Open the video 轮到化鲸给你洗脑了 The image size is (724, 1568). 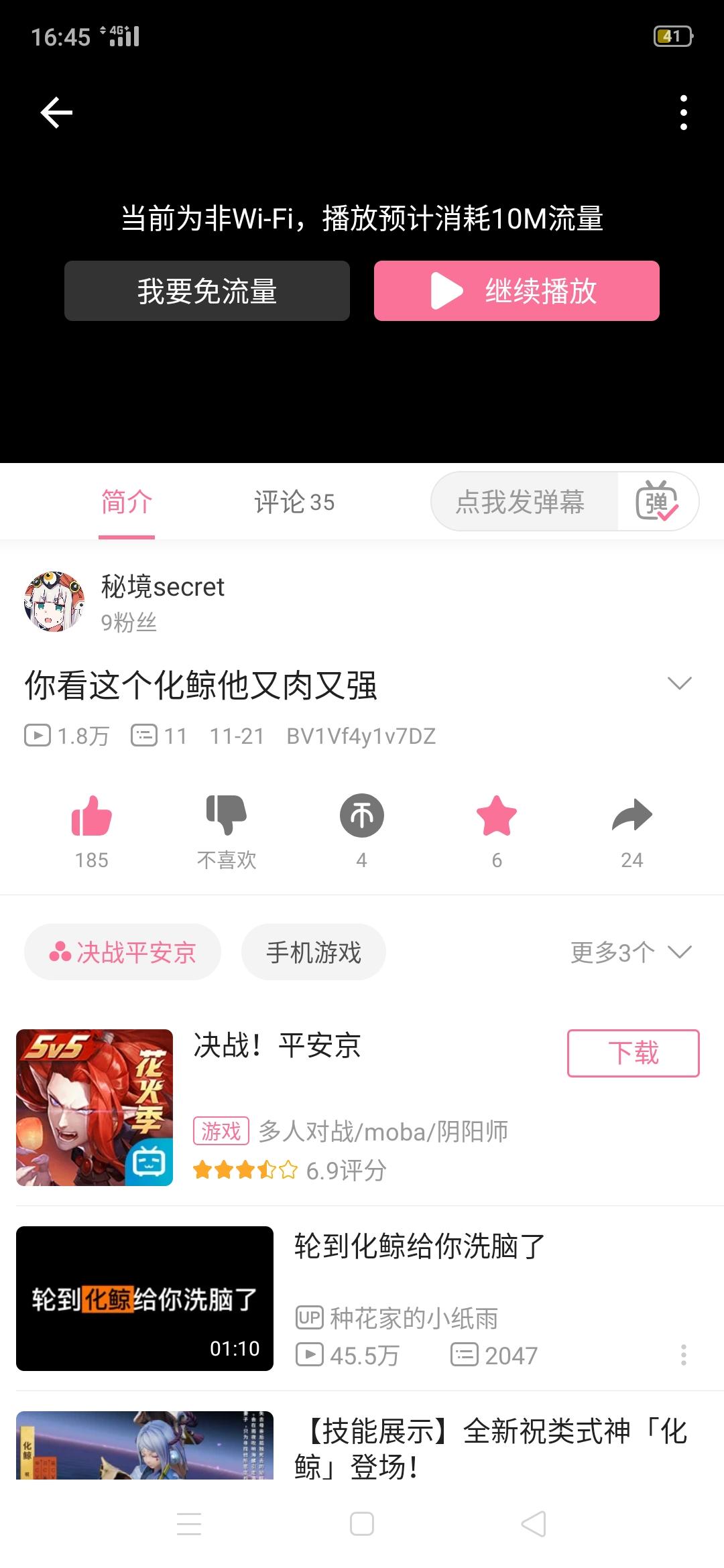419,1246
